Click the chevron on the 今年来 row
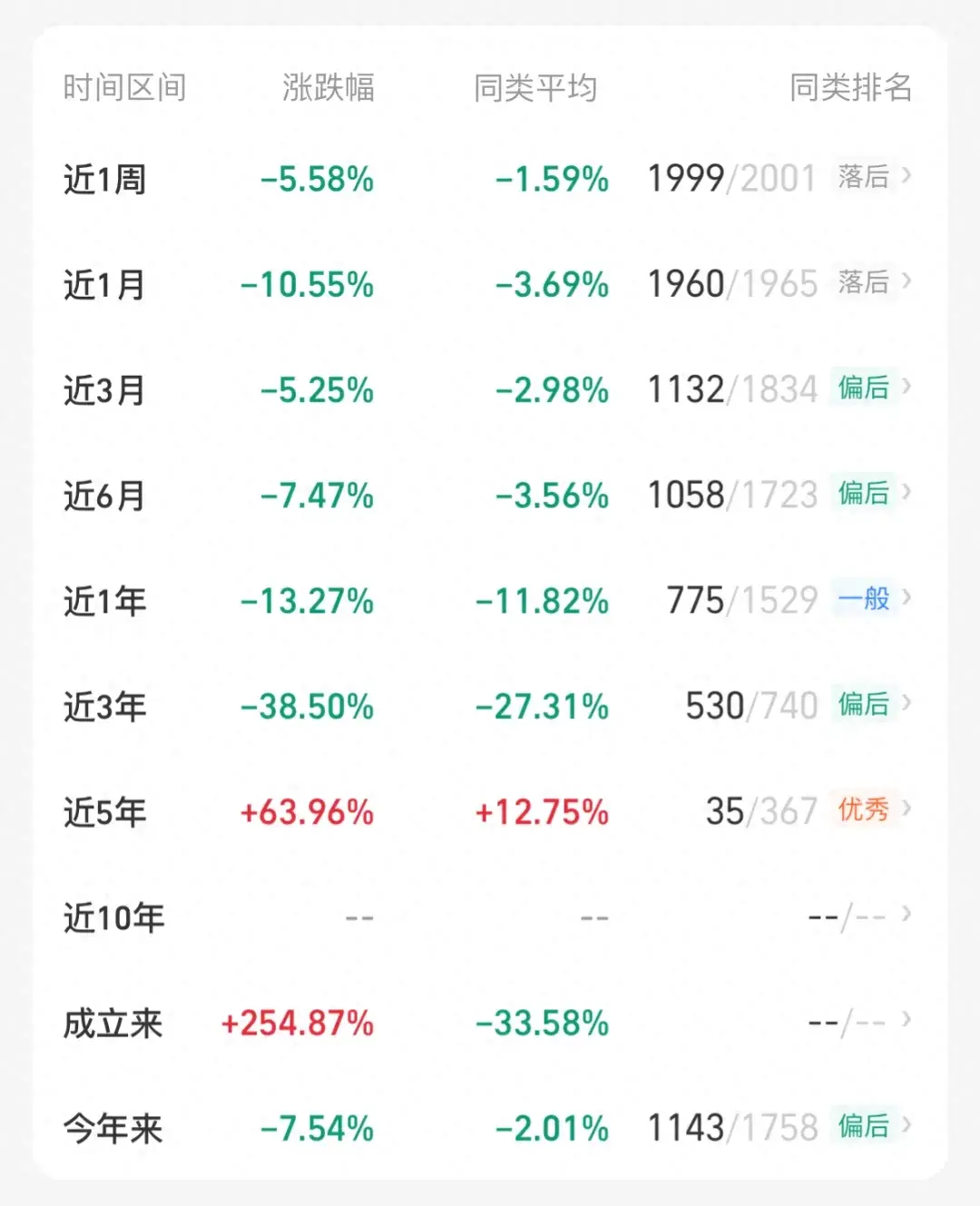The height and width of the screenshot is (1206, 980). [907, 1128]
